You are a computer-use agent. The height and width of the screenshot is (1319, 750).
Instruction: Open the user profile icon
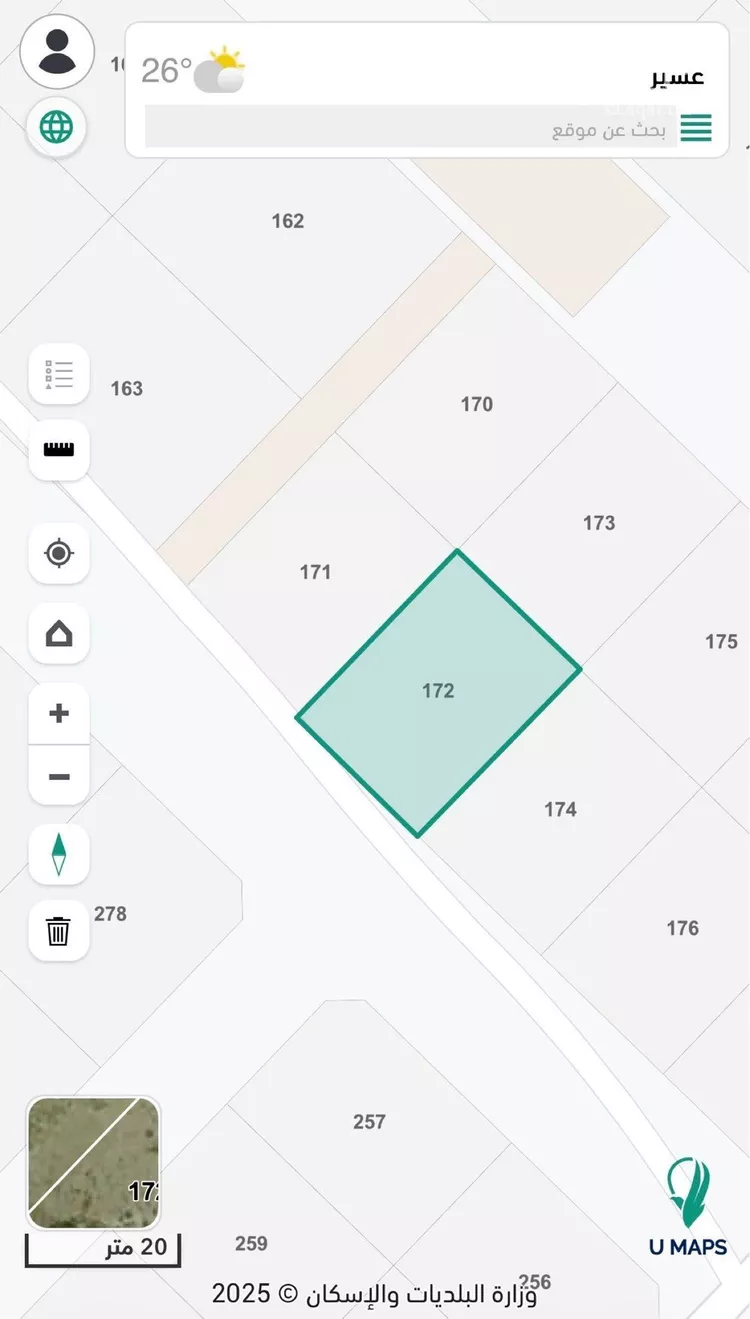[57, 52]
